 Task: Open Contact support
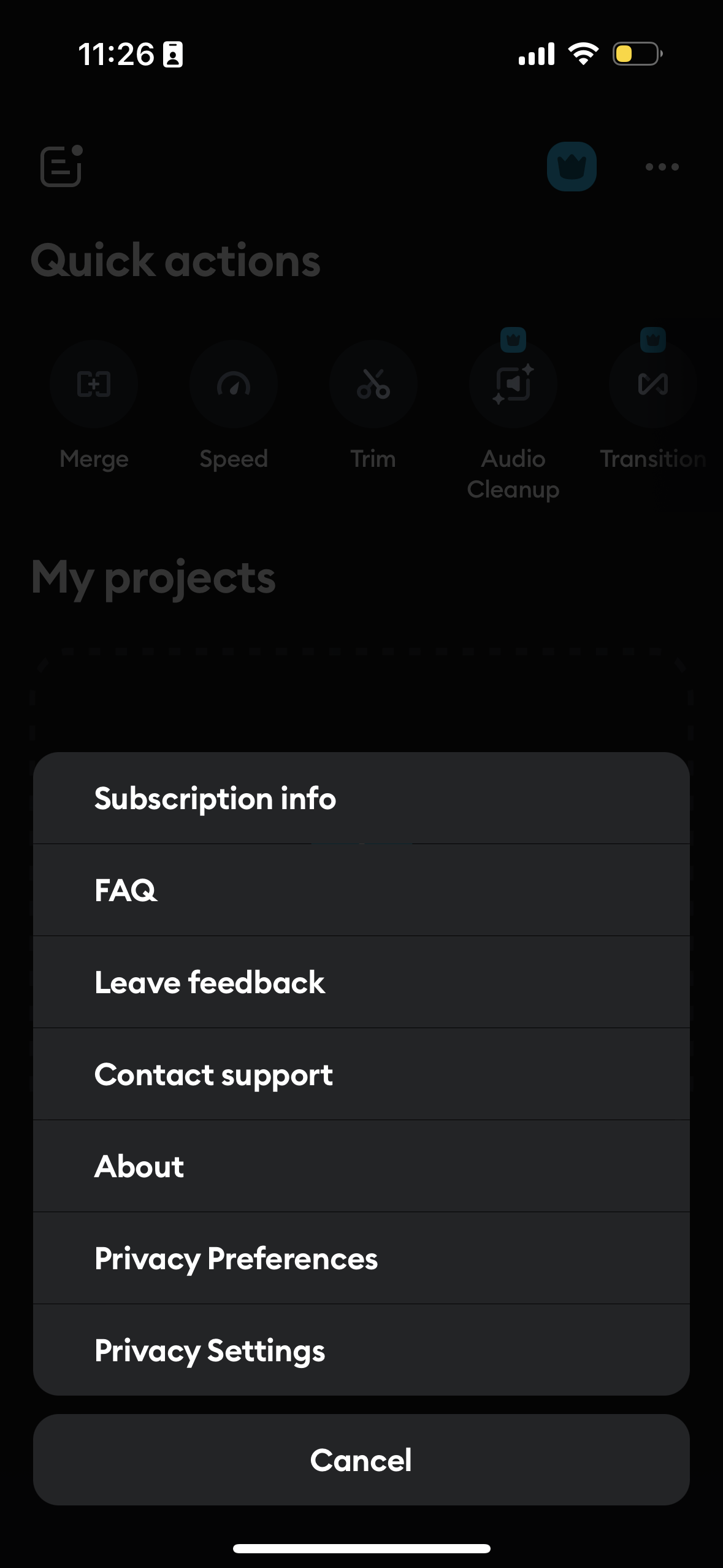[x=361, y=1074]
